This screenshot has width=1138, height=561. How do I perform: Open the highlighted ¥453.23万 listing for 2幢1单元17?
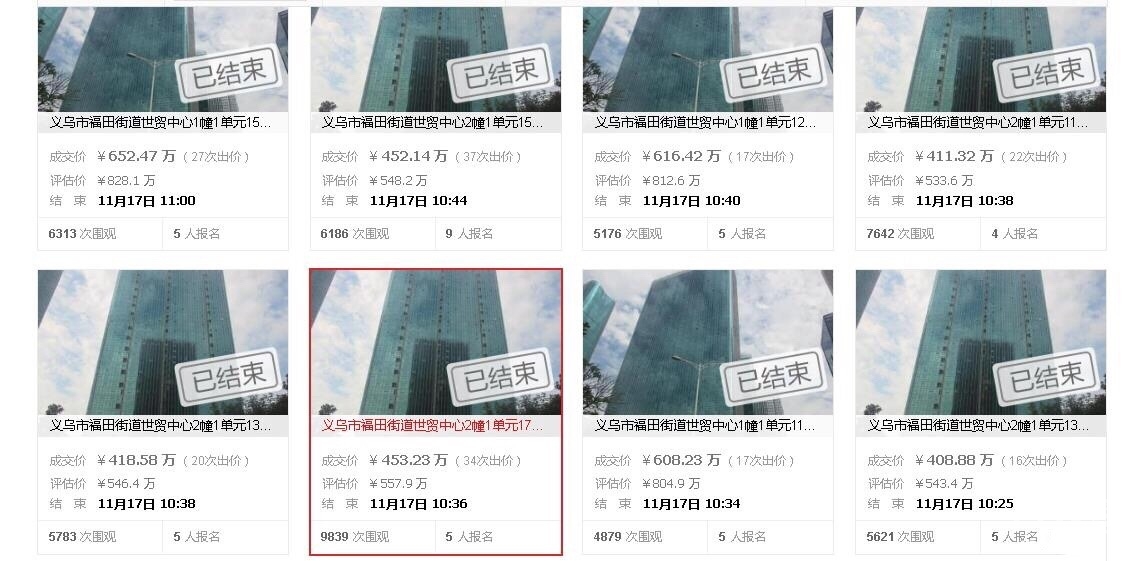[x=435, y=425]
